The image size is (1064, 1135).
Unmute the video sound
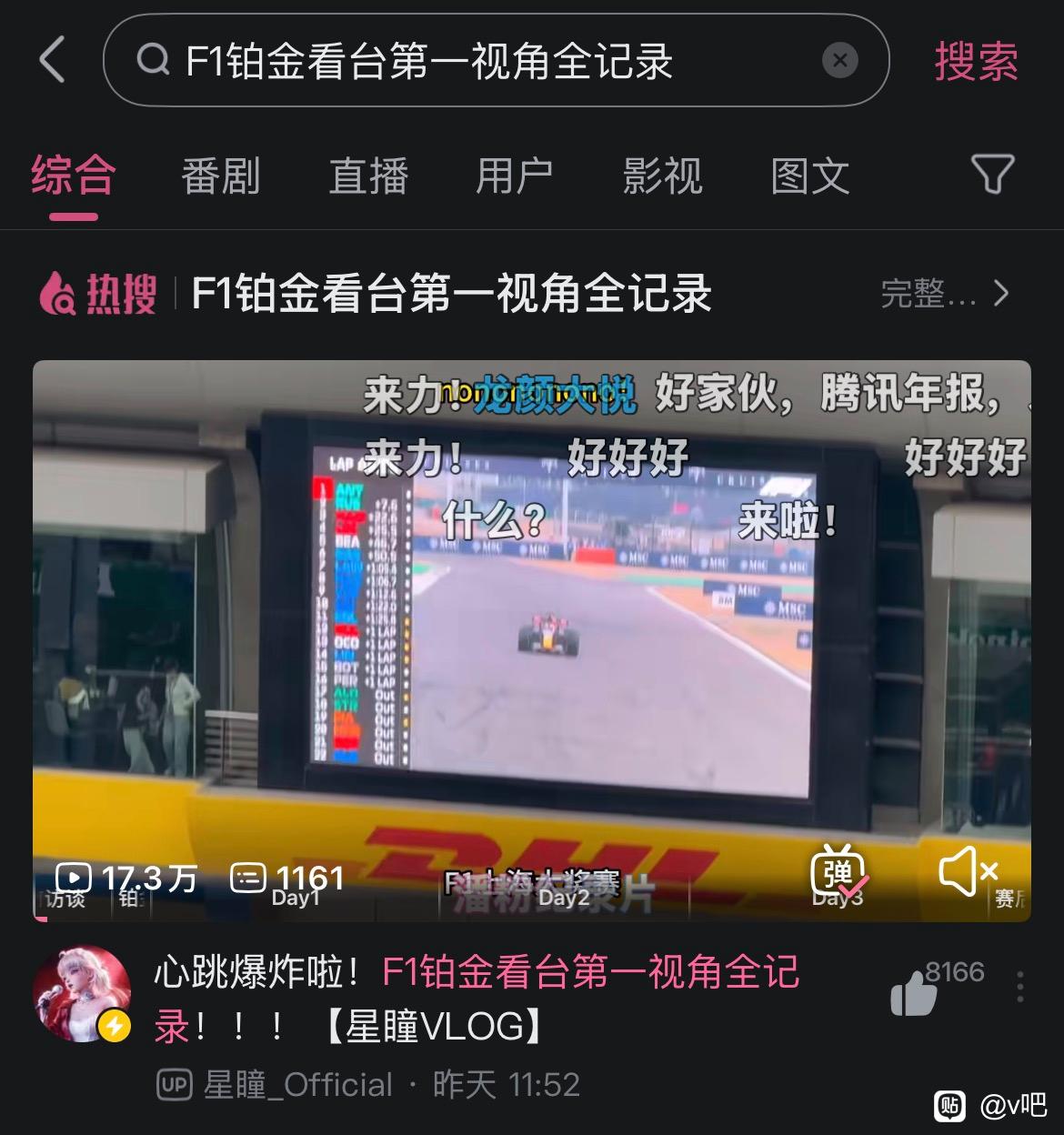coord(968,871)
